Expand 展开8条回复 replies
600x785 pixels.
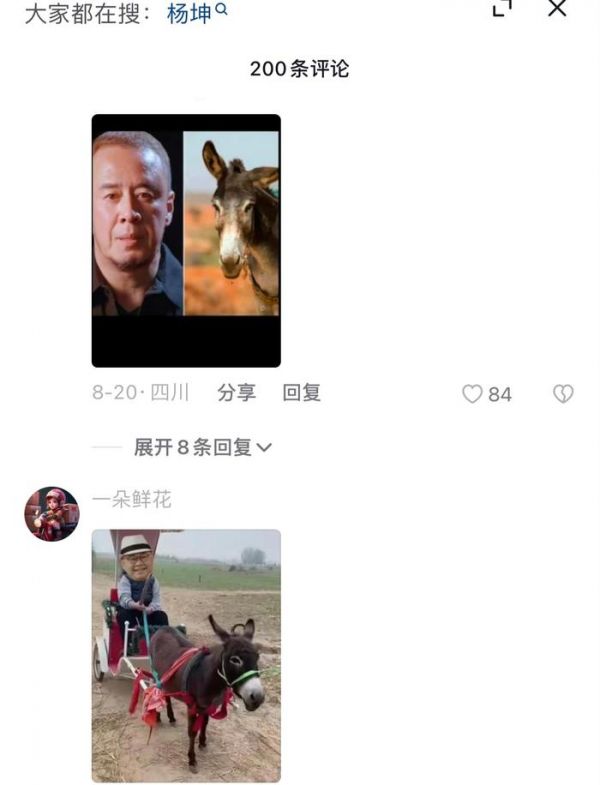pos(202,447)
